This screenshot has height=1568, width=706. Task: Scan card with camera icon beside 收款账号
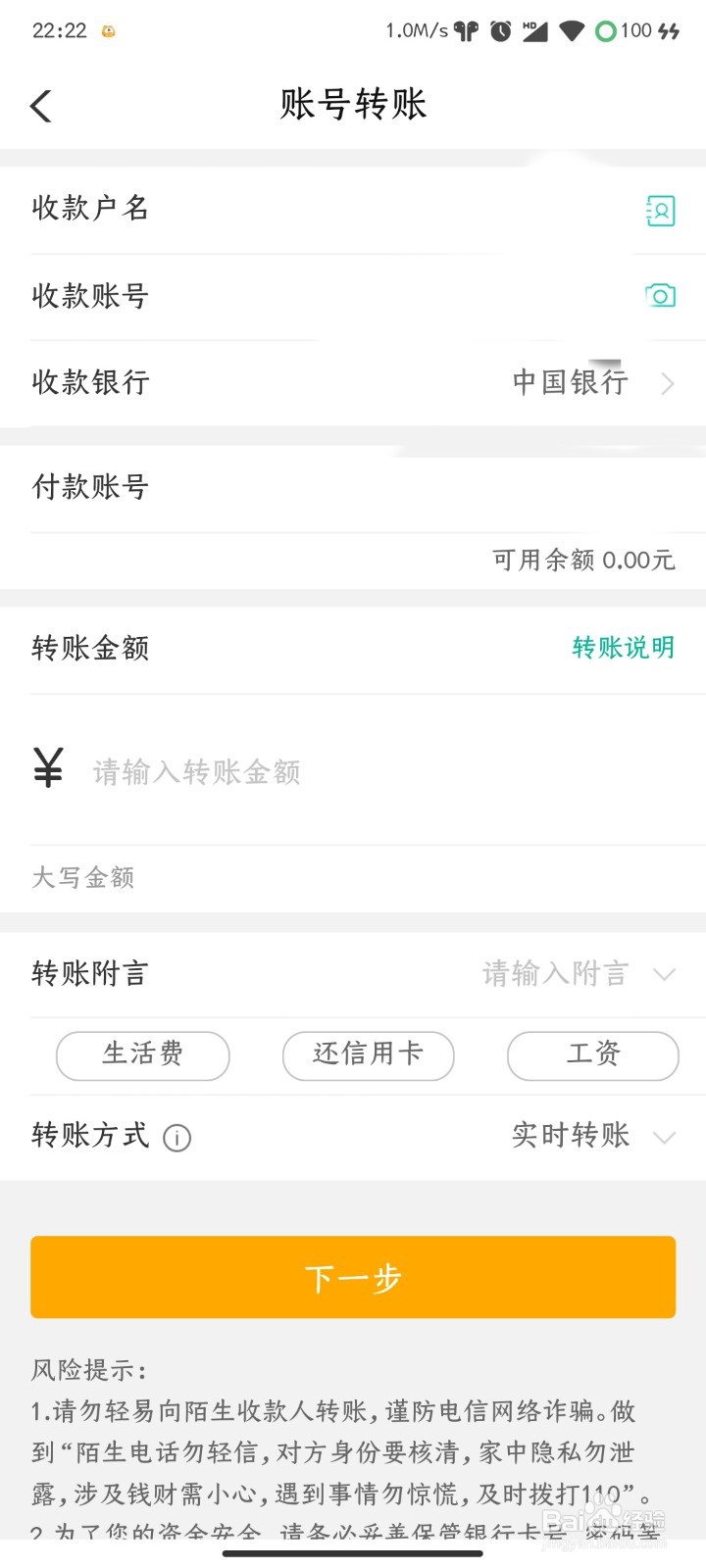click(x=661, y=295)
